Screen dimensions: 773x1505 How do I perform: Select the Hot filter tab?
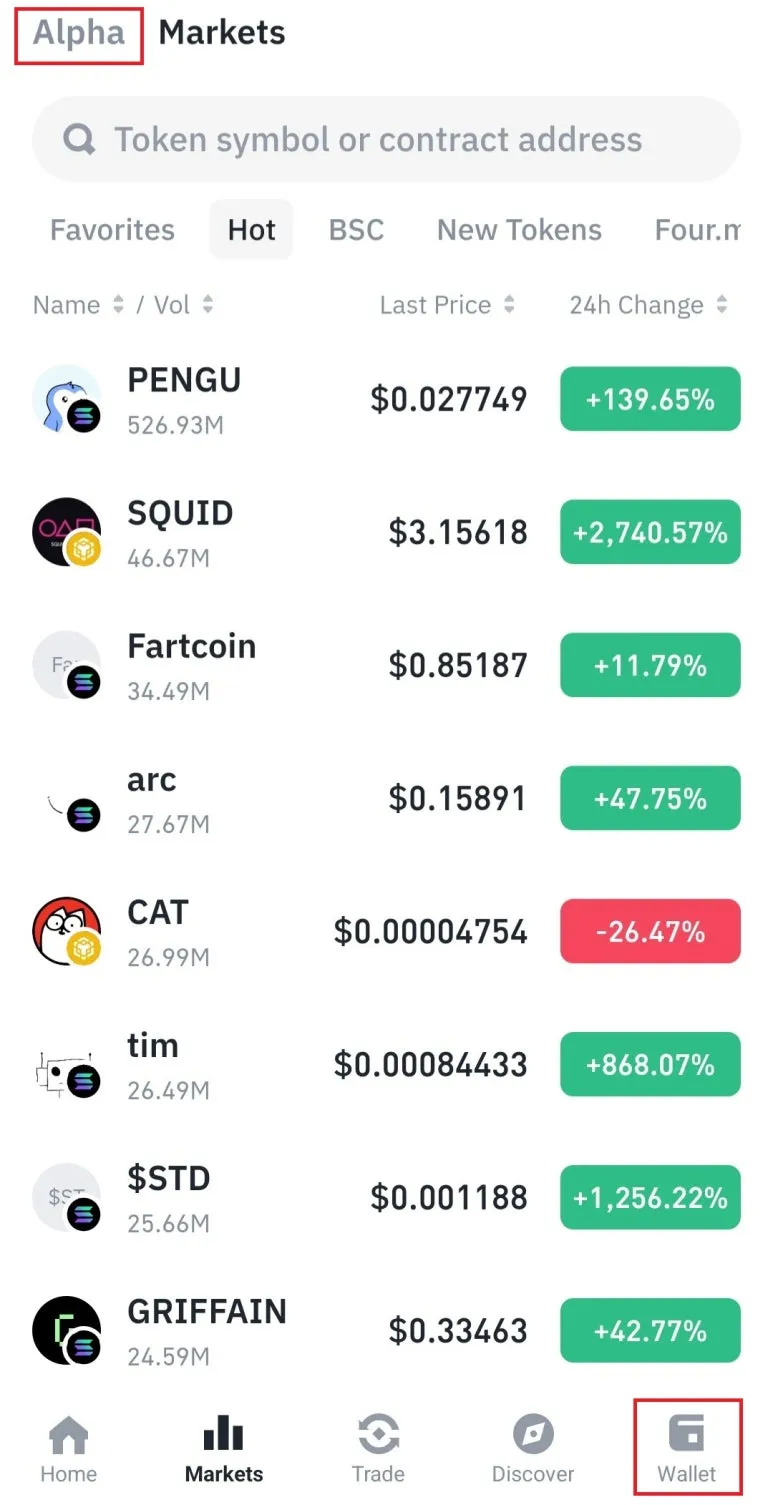coord(251,230)
